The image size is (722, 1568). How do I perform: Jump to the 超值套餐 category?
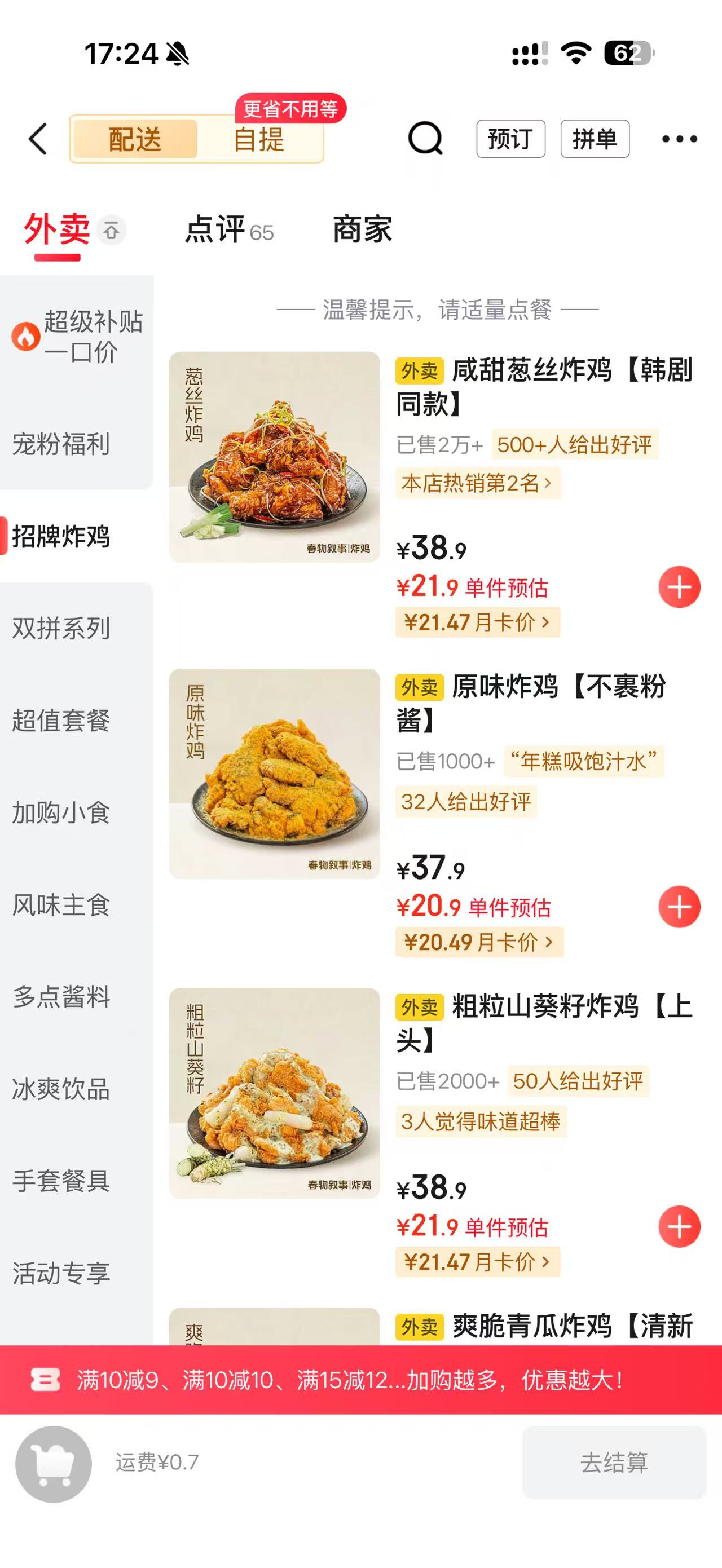pyautogui.click(x=77, y=720)
